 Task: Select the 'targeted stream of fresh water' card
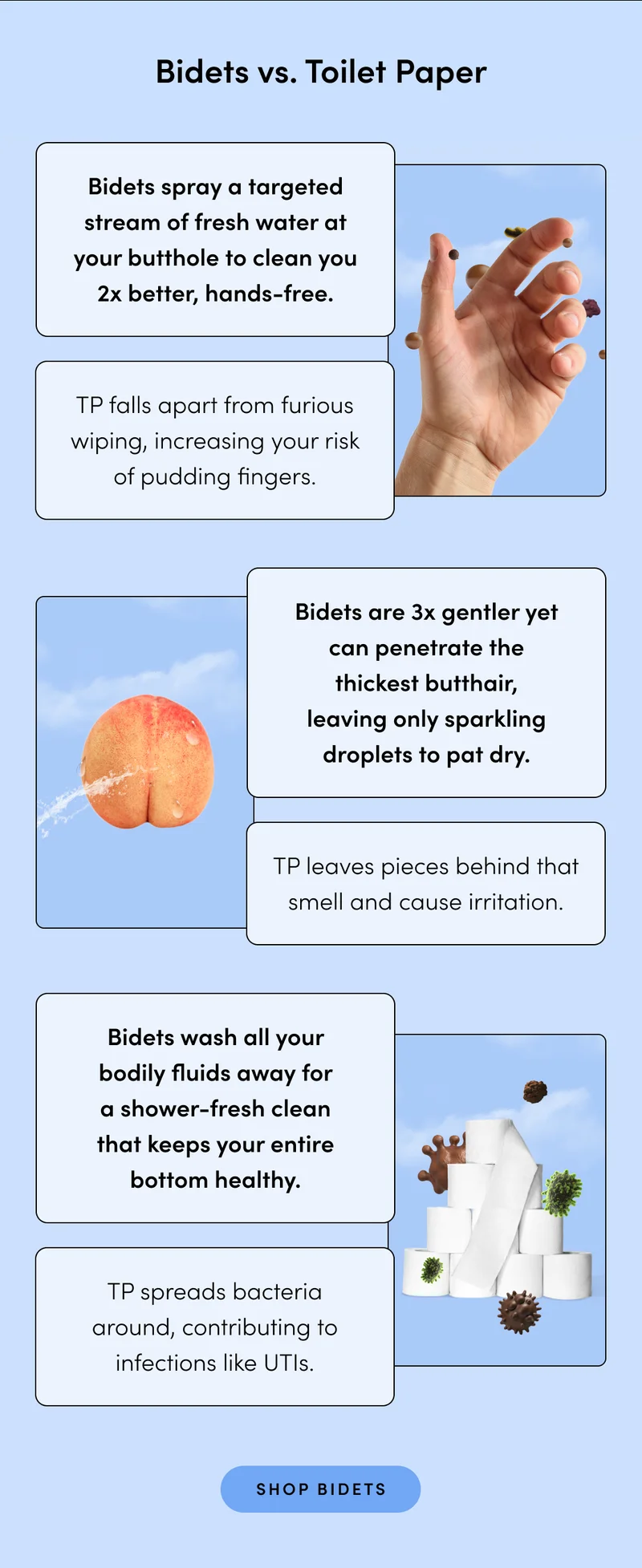[215, 238]
